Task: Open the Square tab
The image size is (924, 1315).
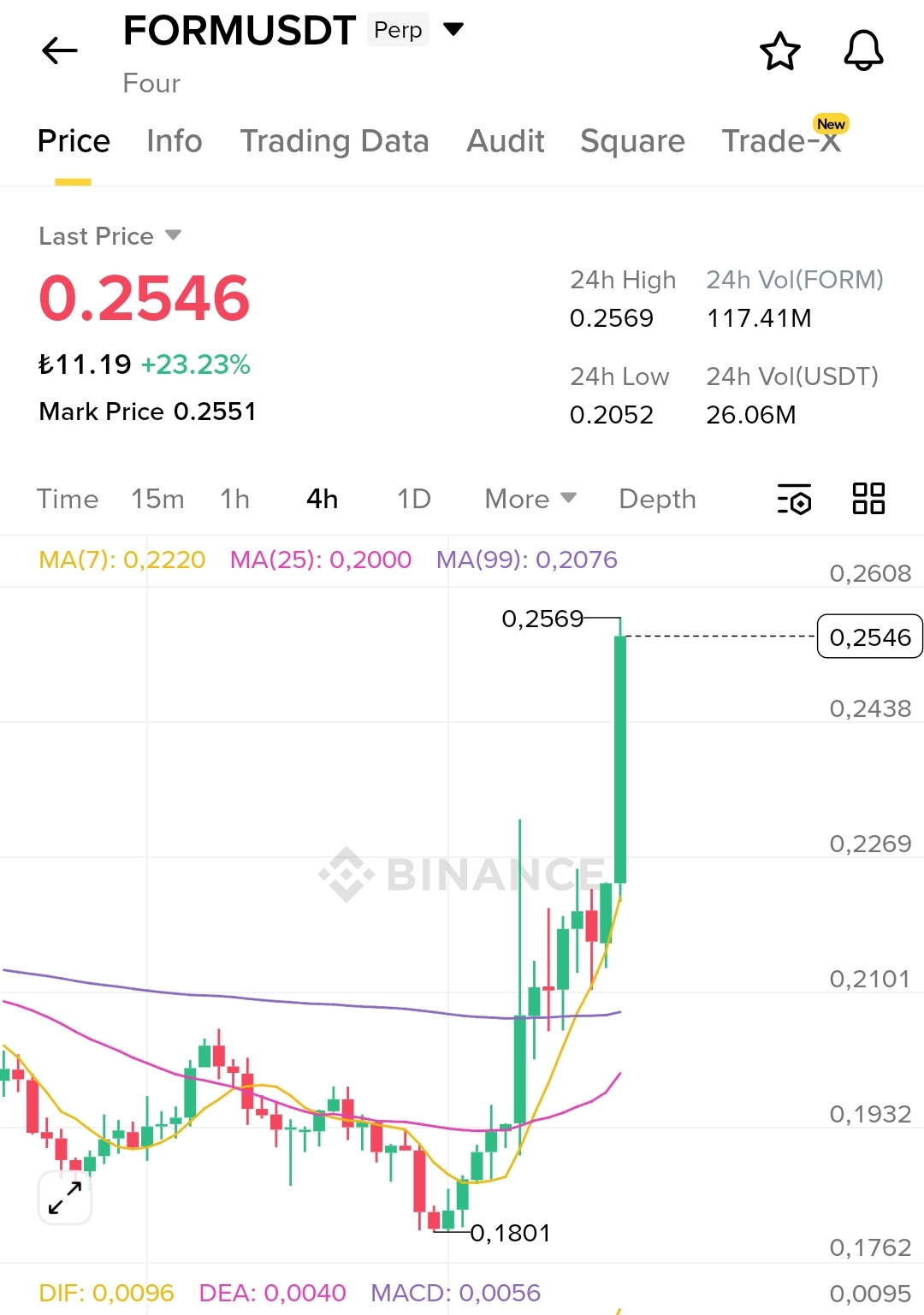Action: (632, 141)
